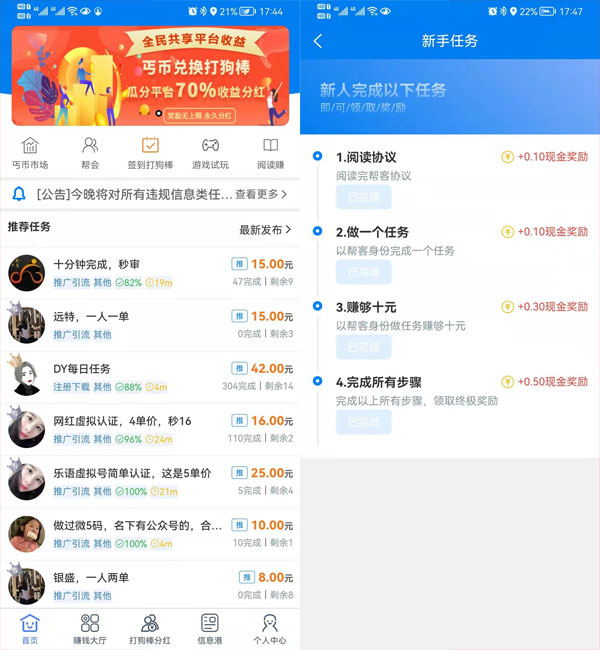Open the 阅读赚 section
This screenshot has height=650, width=600.
coord(270,153)
